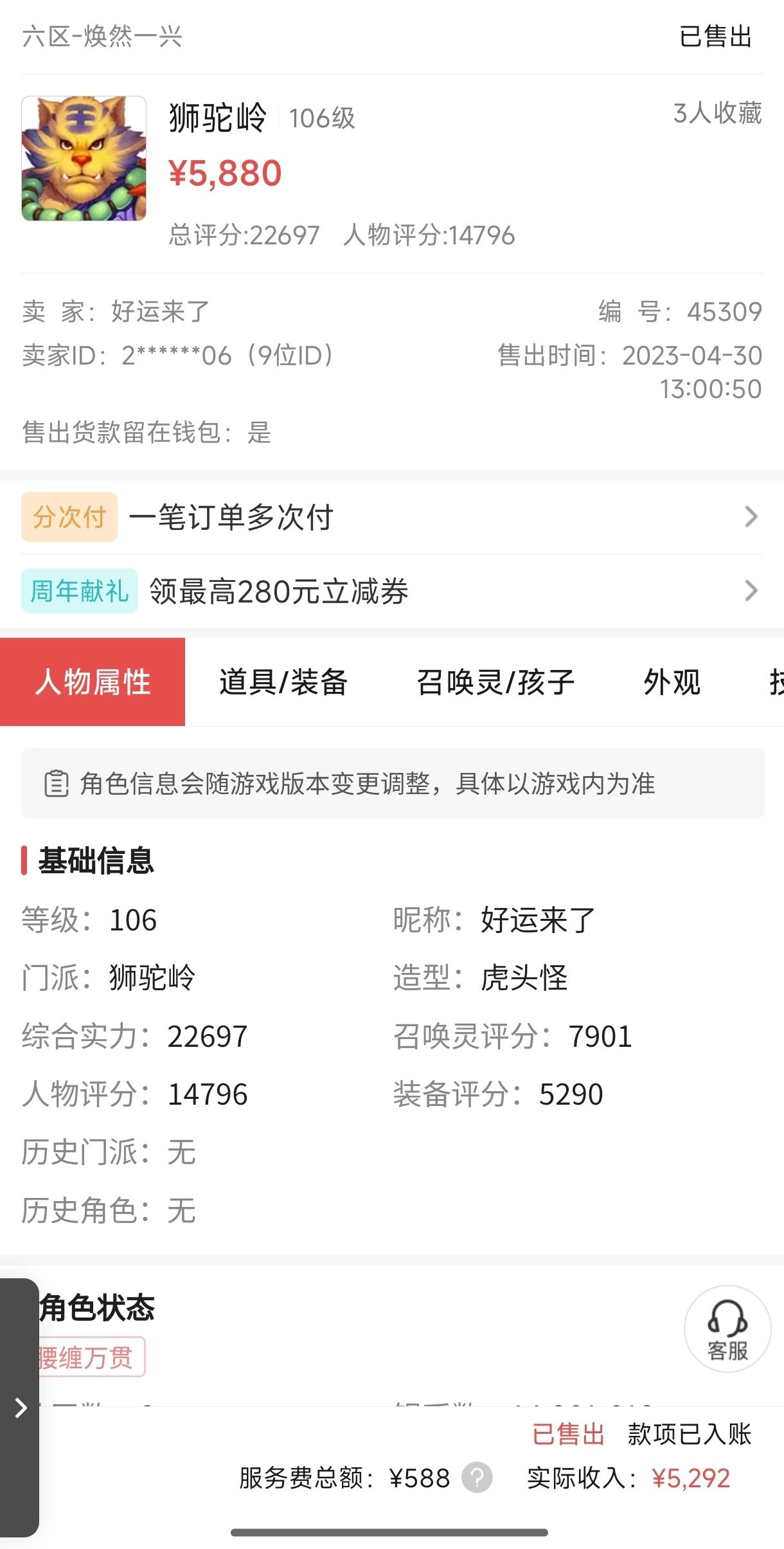Tap the 客服 customer service headset icon
This screenshot has width=784, height=1549.
pos(727,1328)
